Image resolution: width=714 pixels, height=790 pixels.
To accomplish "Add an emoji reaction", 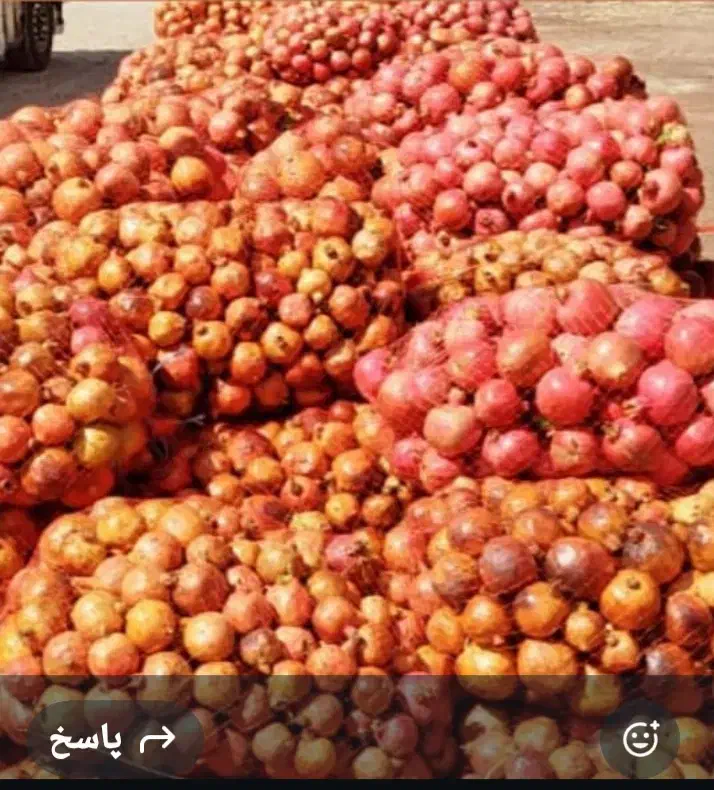I will [640, 739].
